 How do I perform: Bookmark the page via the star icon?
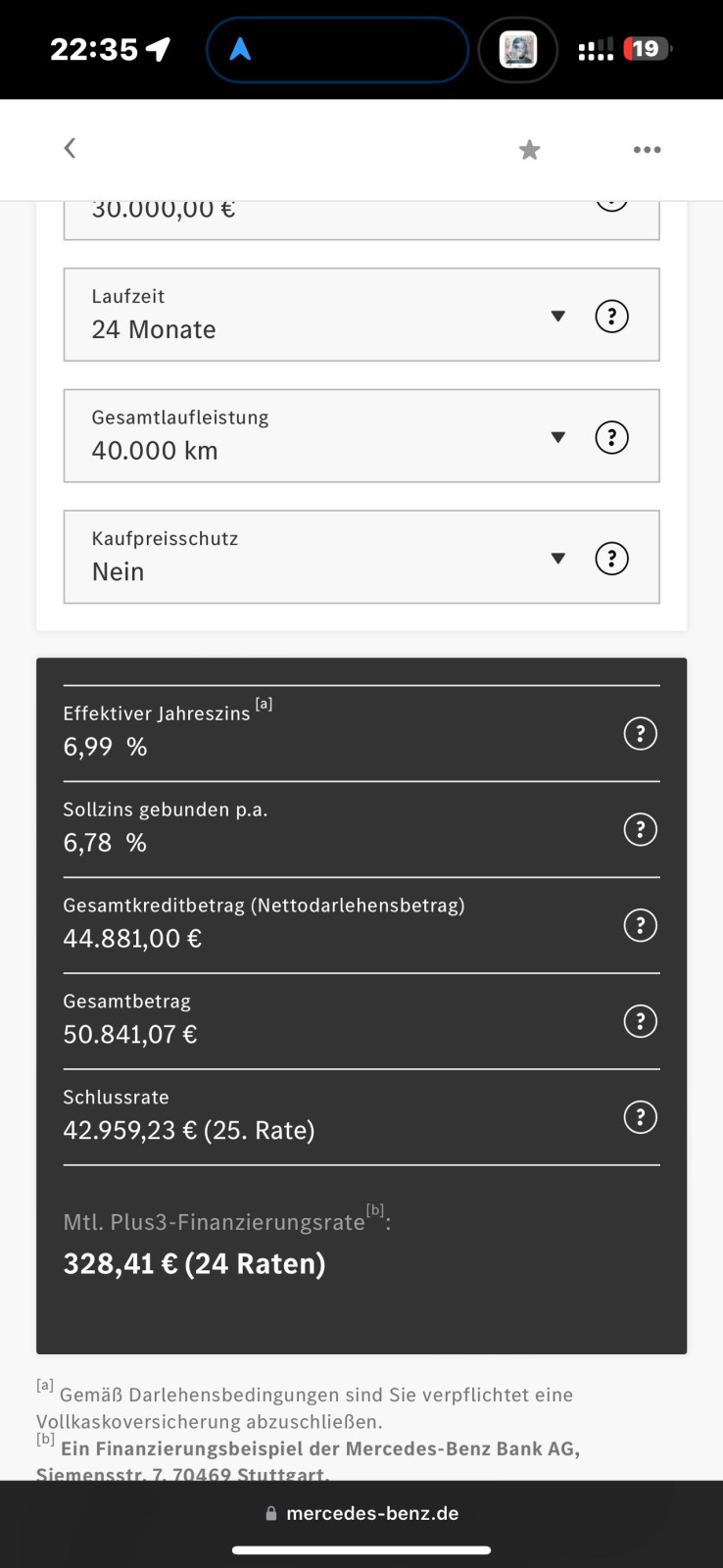(x=529, y=149)
